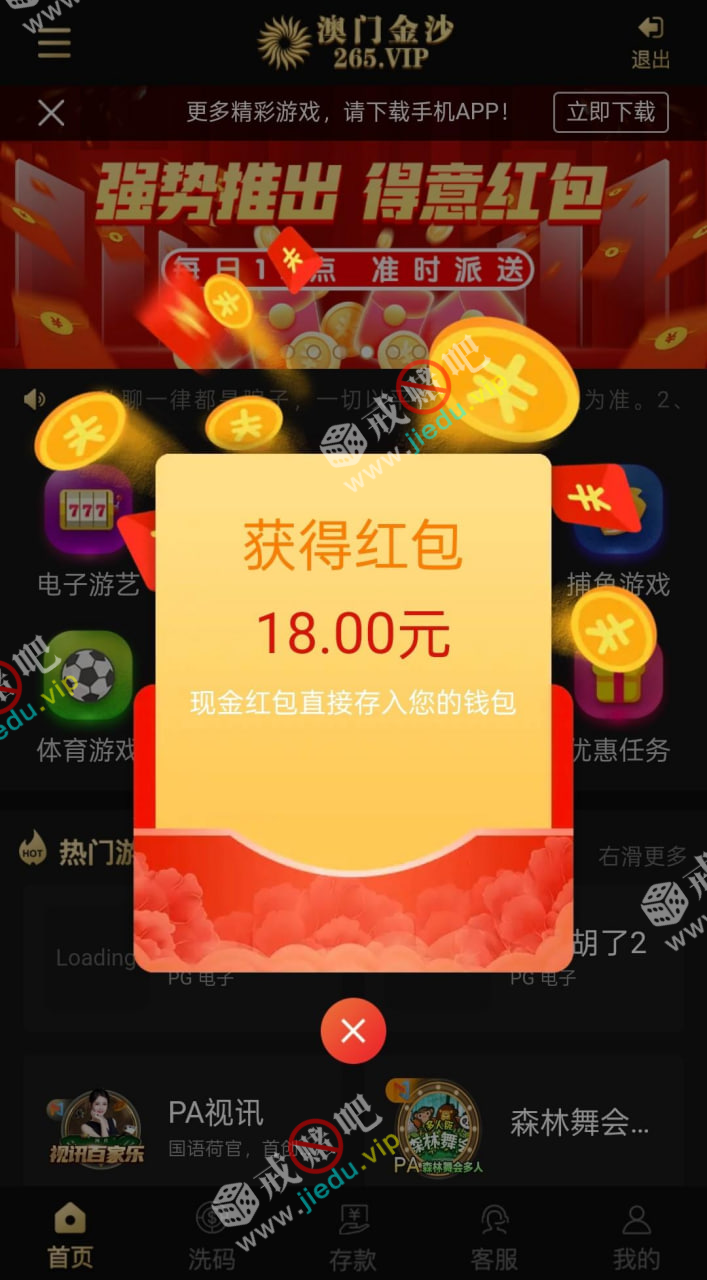Open the 电子游艺 category

coord(88,530)
